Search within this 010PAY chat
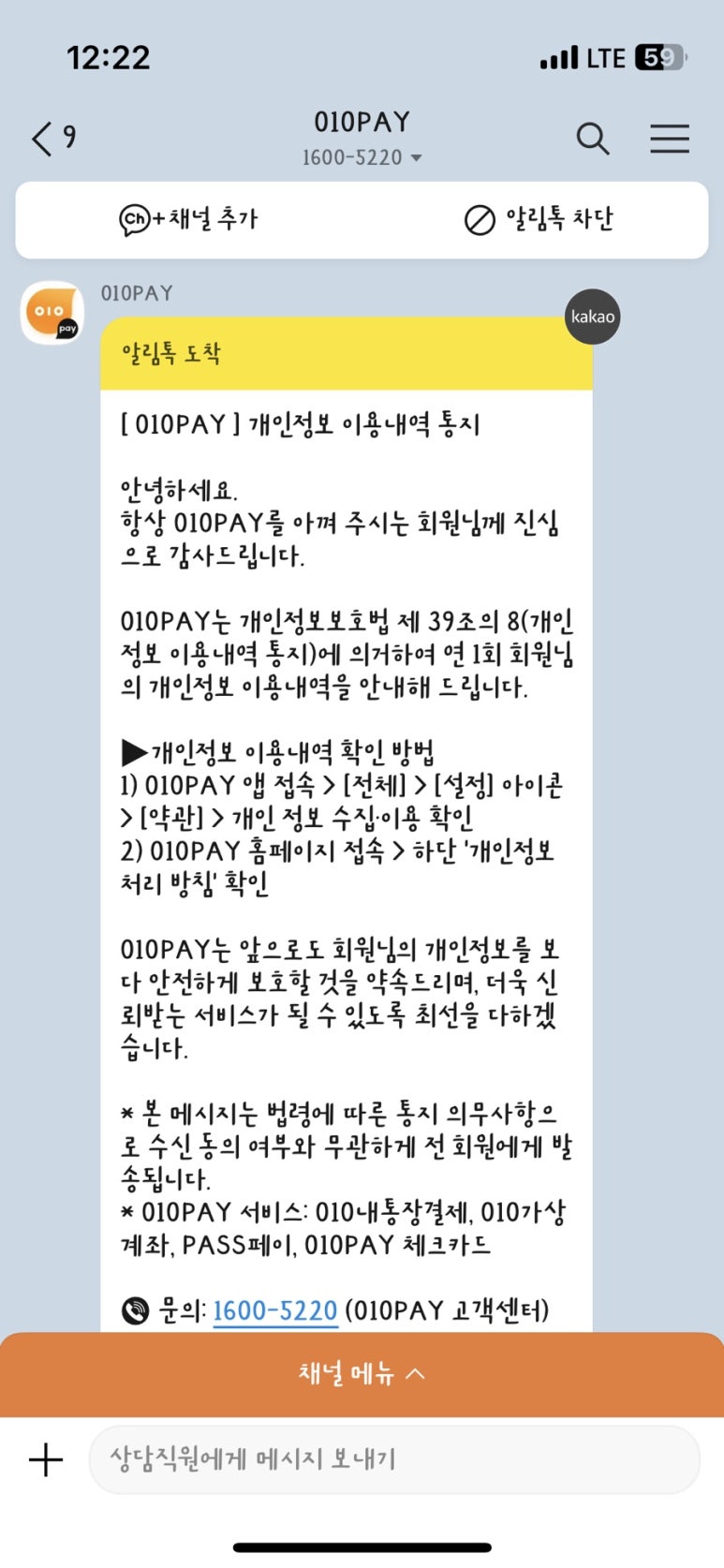Screen dimensions: 724x1568 (x=592, y=139)
